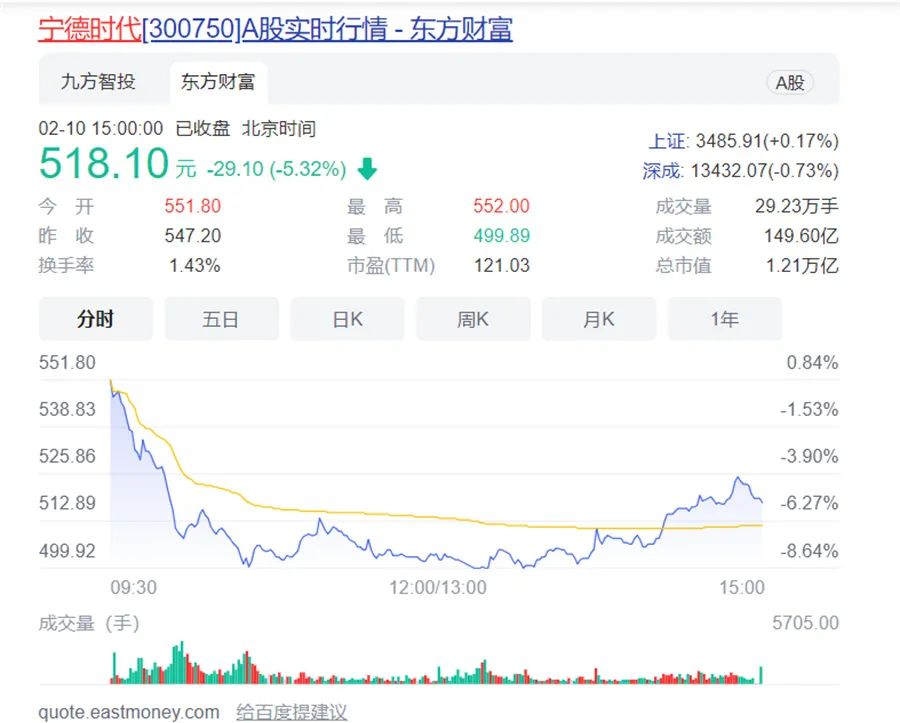
Task: Select the 东方财富 source tab
Action: tap(217, 82)
